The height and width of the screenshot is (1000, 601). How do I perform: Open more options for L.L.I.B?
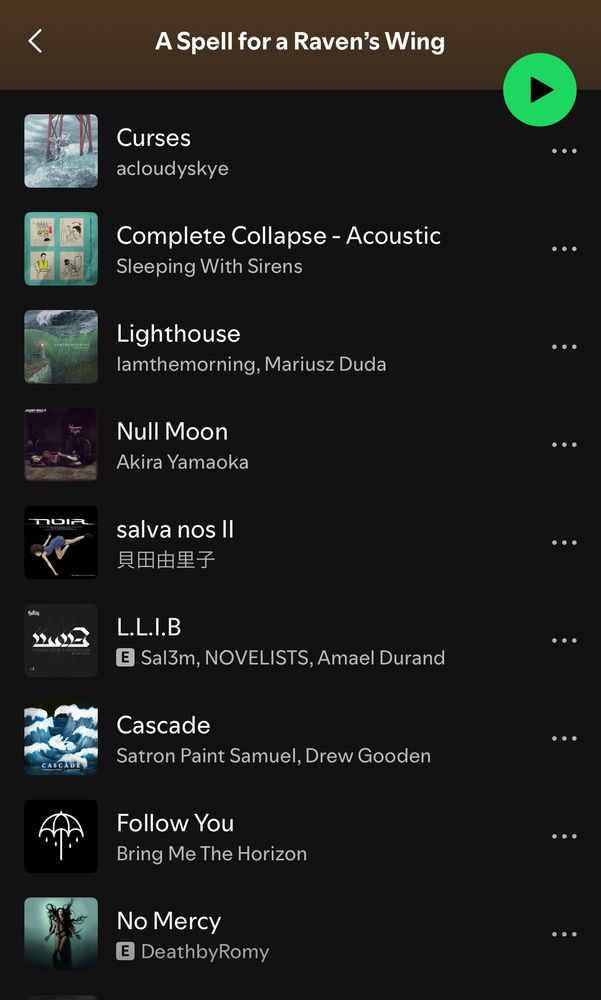click(x=564, y=641)
